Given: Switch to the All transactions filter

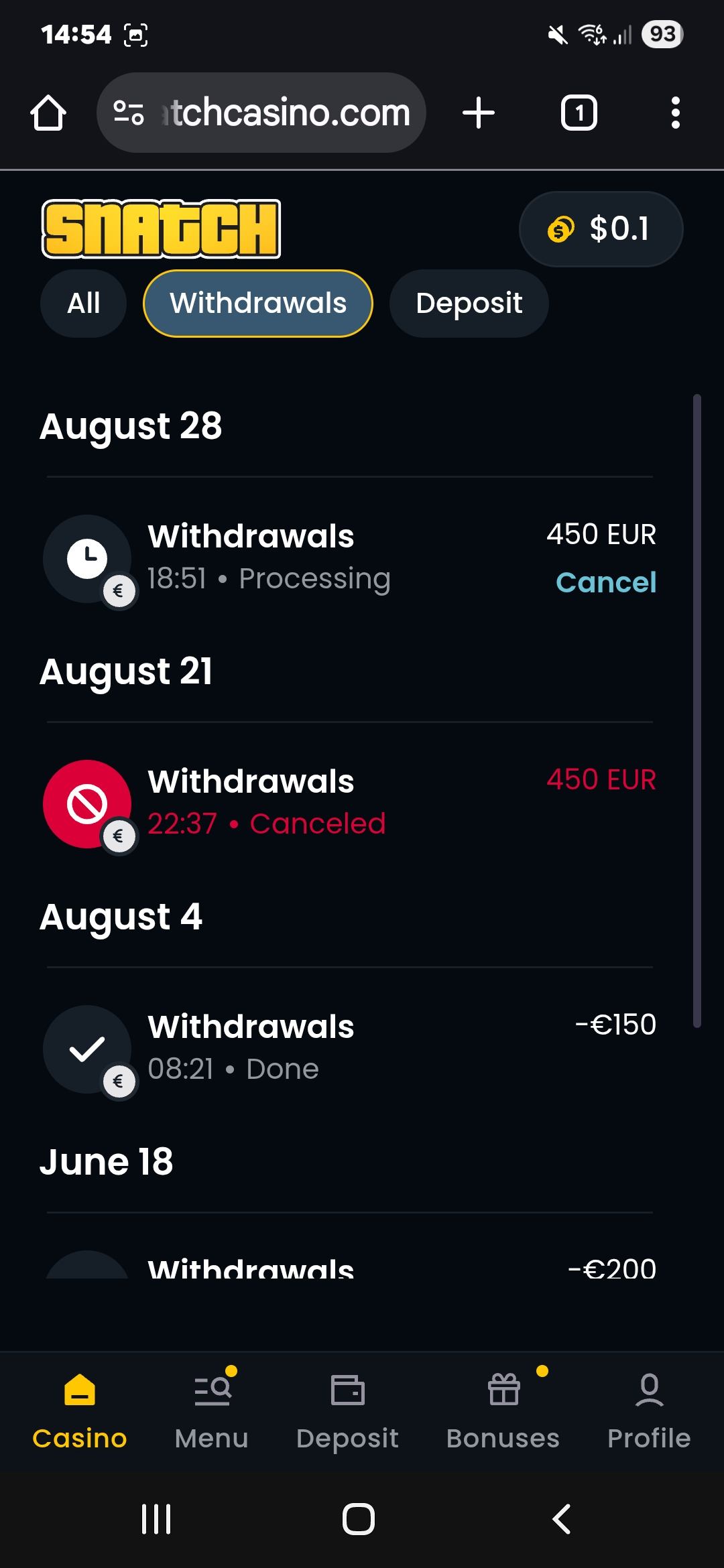Looking at the screenshot, I should click(x=84, y=304).
